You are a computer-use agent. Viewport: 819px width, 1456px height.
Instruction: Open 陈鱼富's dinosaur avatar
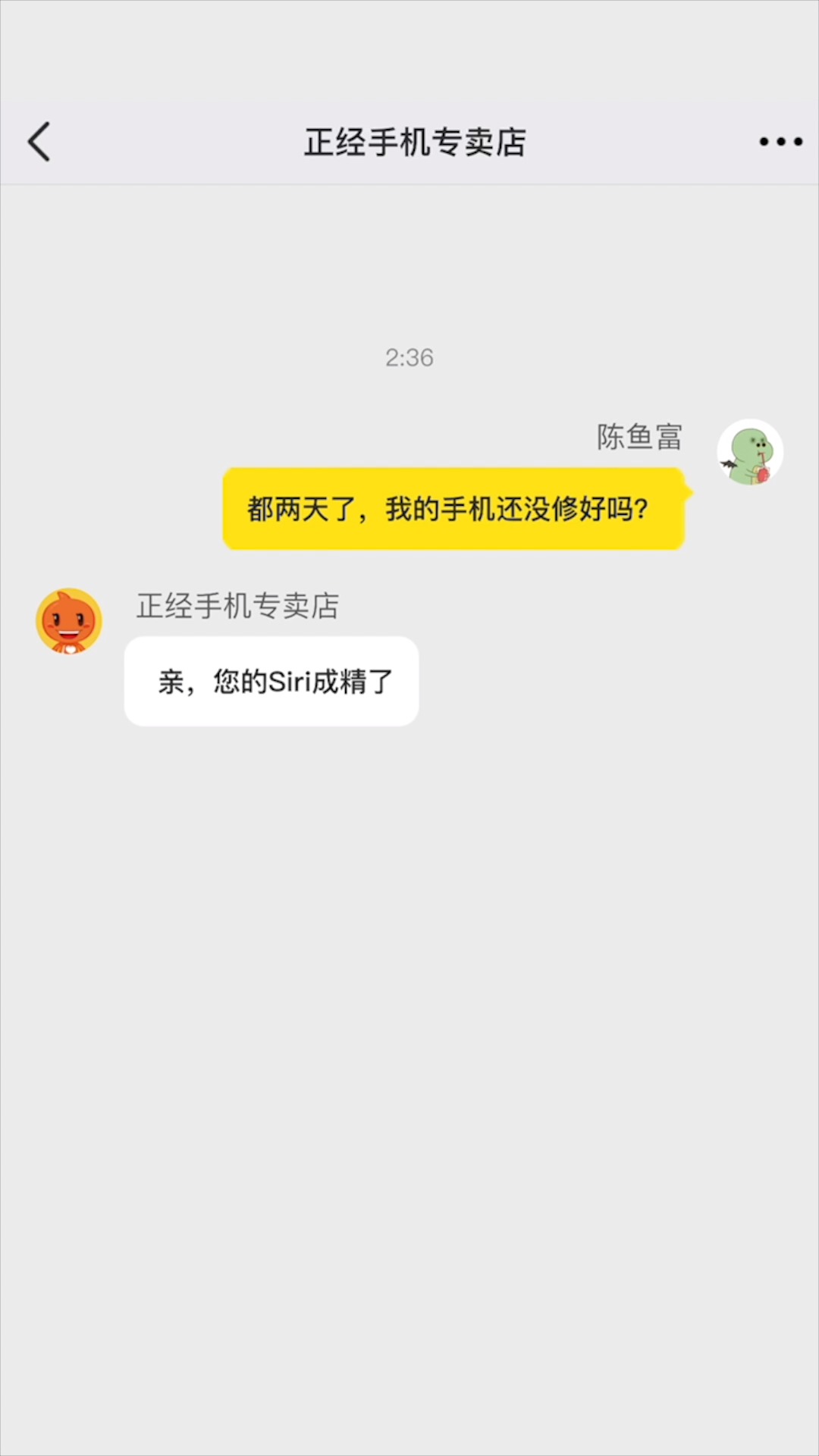click(x=750, y=453)
